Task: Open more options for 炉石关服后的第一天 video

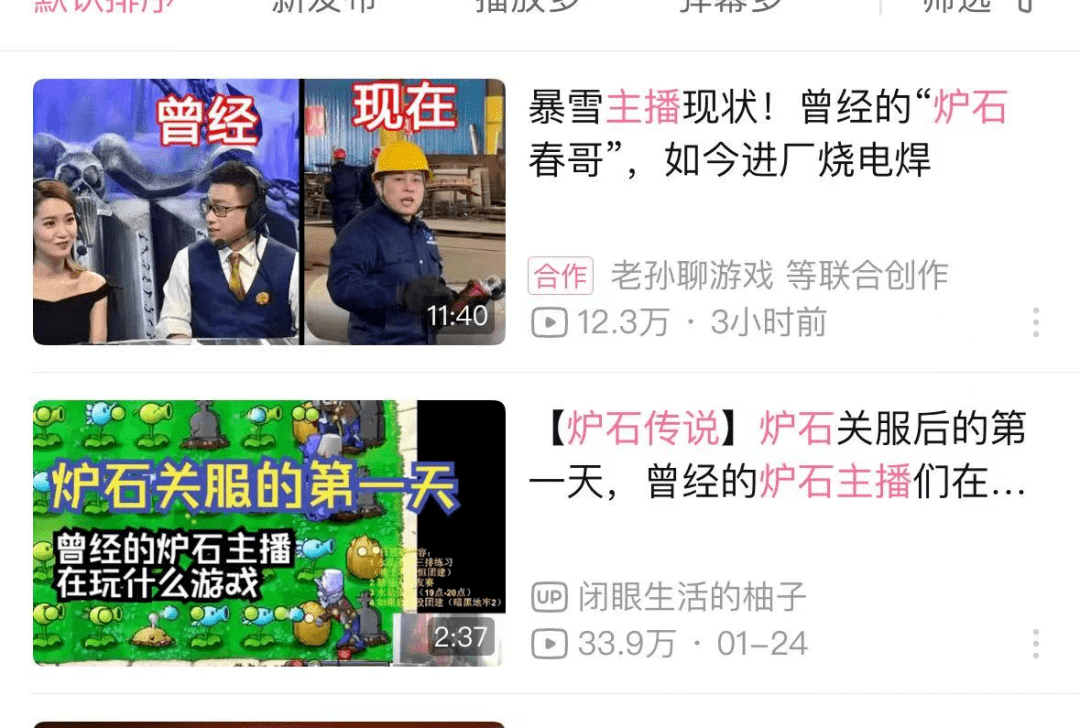Action: pos(1035,643)
